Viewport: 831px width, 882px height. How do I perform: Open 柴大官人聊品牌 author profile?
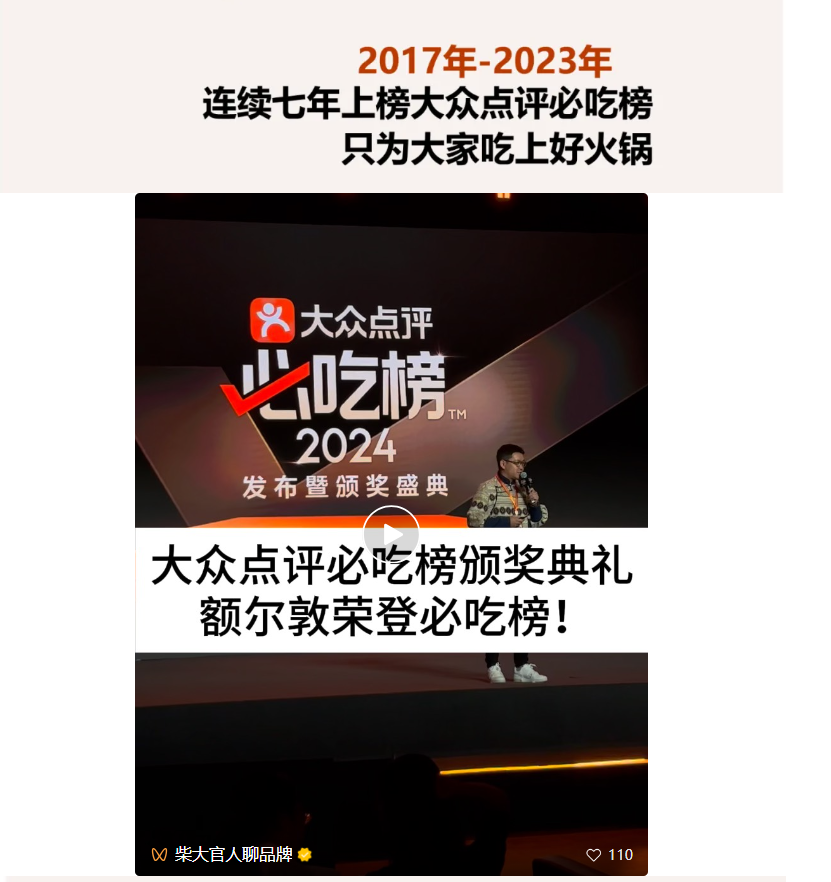click(x=233, y=855)
